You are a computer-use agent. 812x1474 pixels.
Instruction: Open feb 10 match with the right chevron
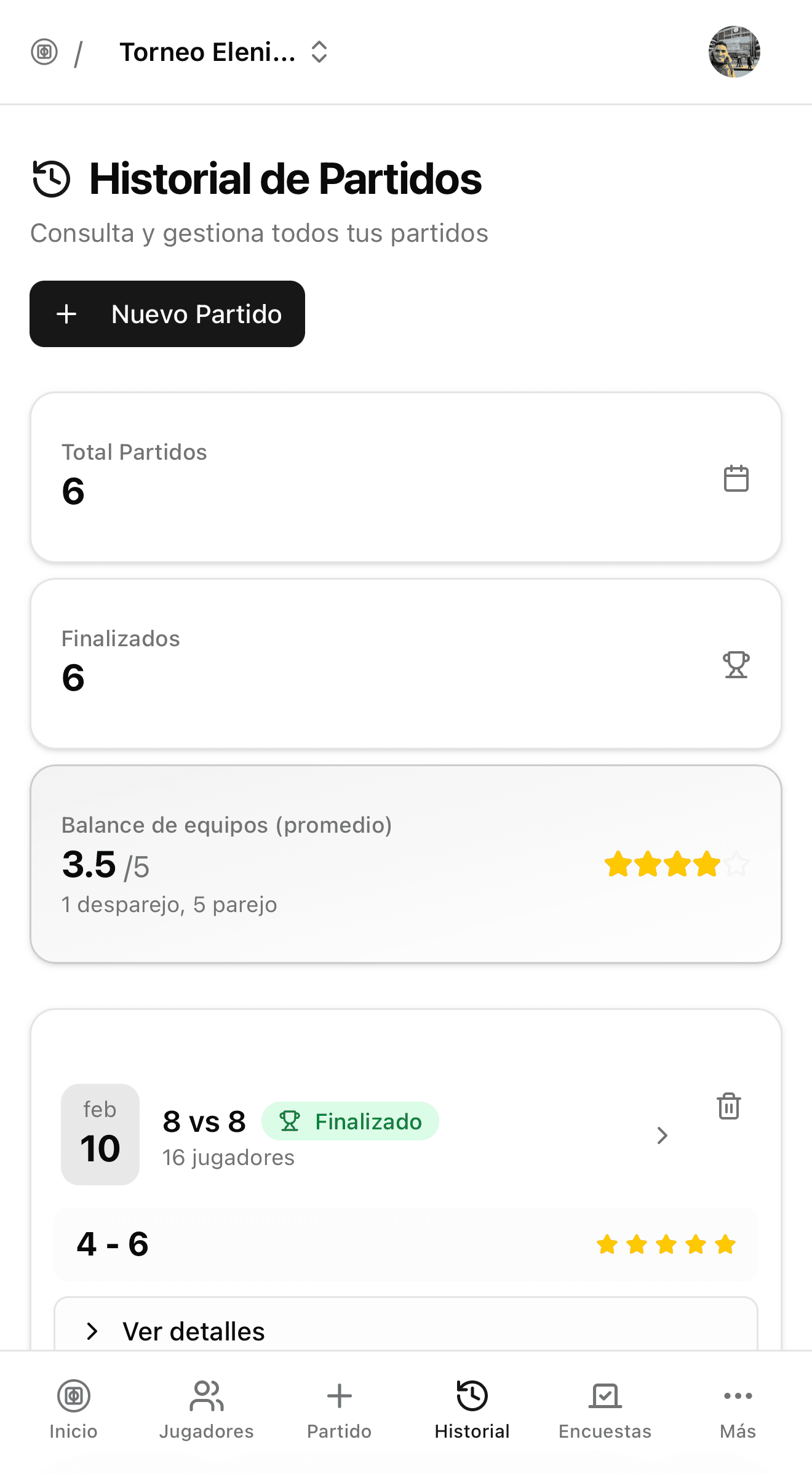(662, 1136)
